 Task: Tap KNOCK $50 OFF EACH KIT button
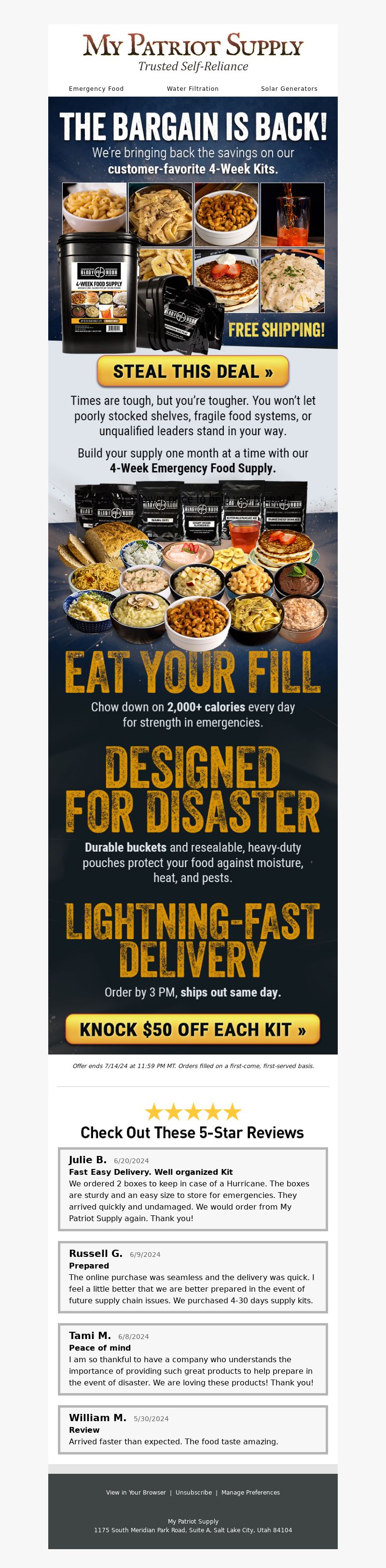click(x=193, y=1029)
